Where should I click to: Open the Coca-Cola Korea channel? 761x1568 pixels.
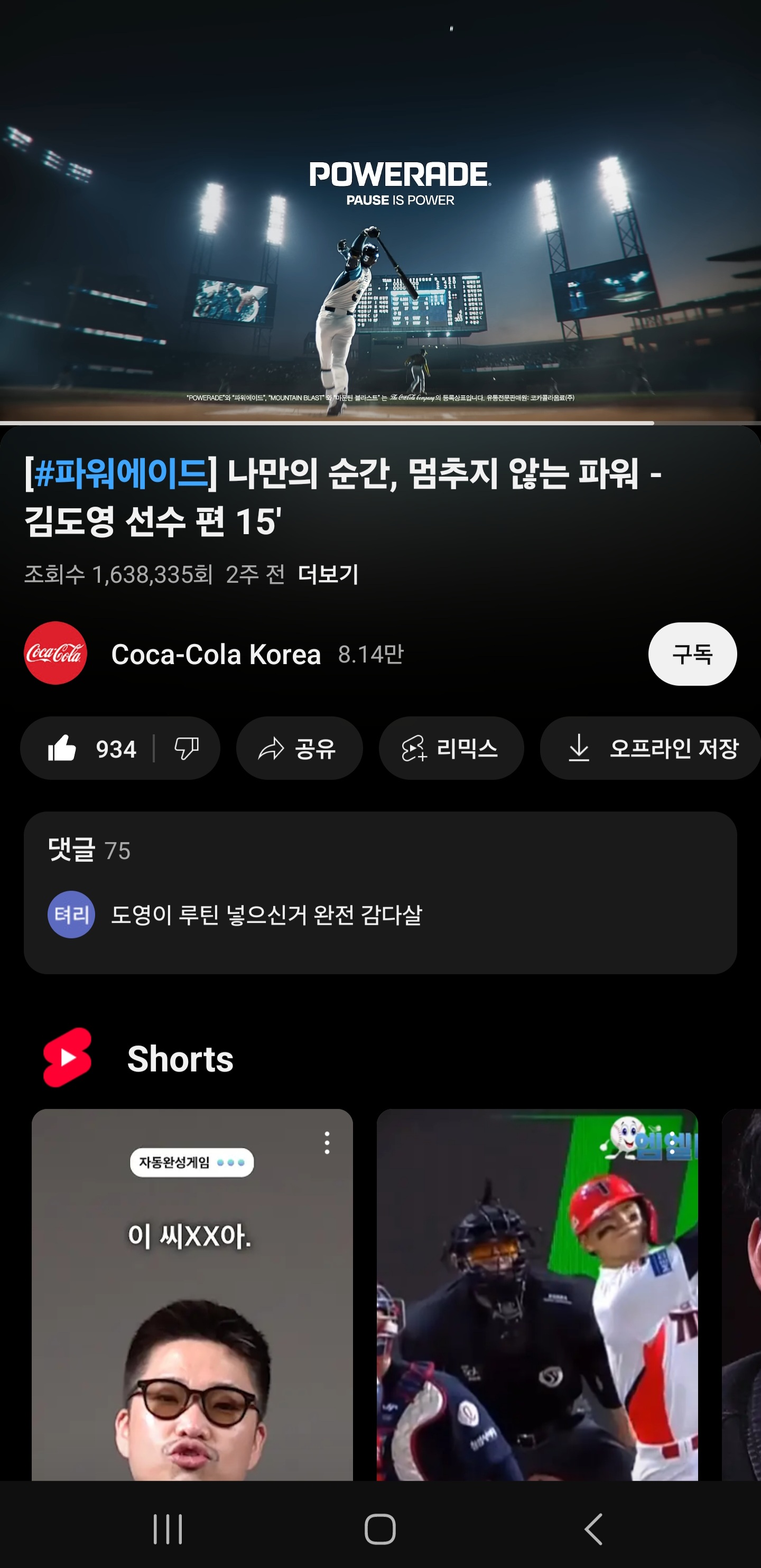click(x=216, y=655)
